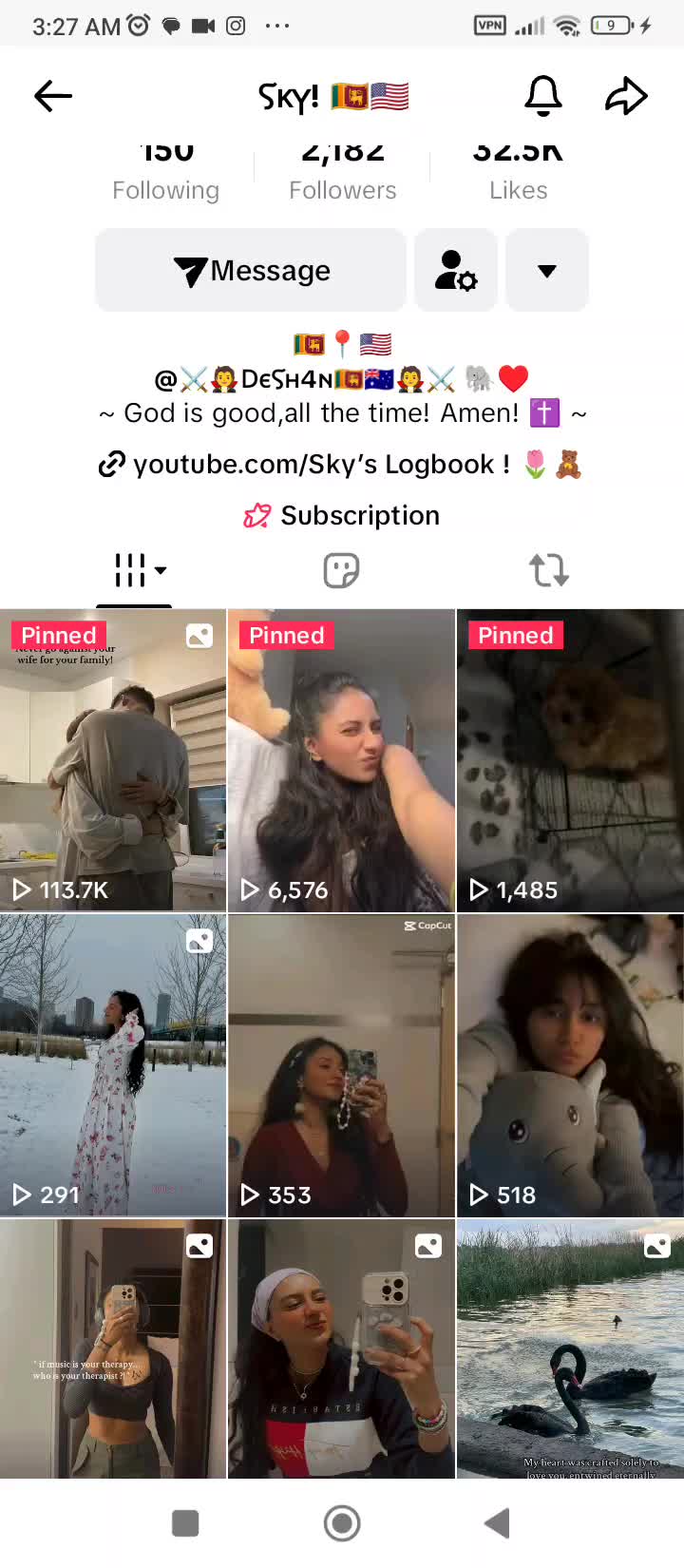Open the snow photo post with 291 views
The image size is (684, 1568).
113,1064
